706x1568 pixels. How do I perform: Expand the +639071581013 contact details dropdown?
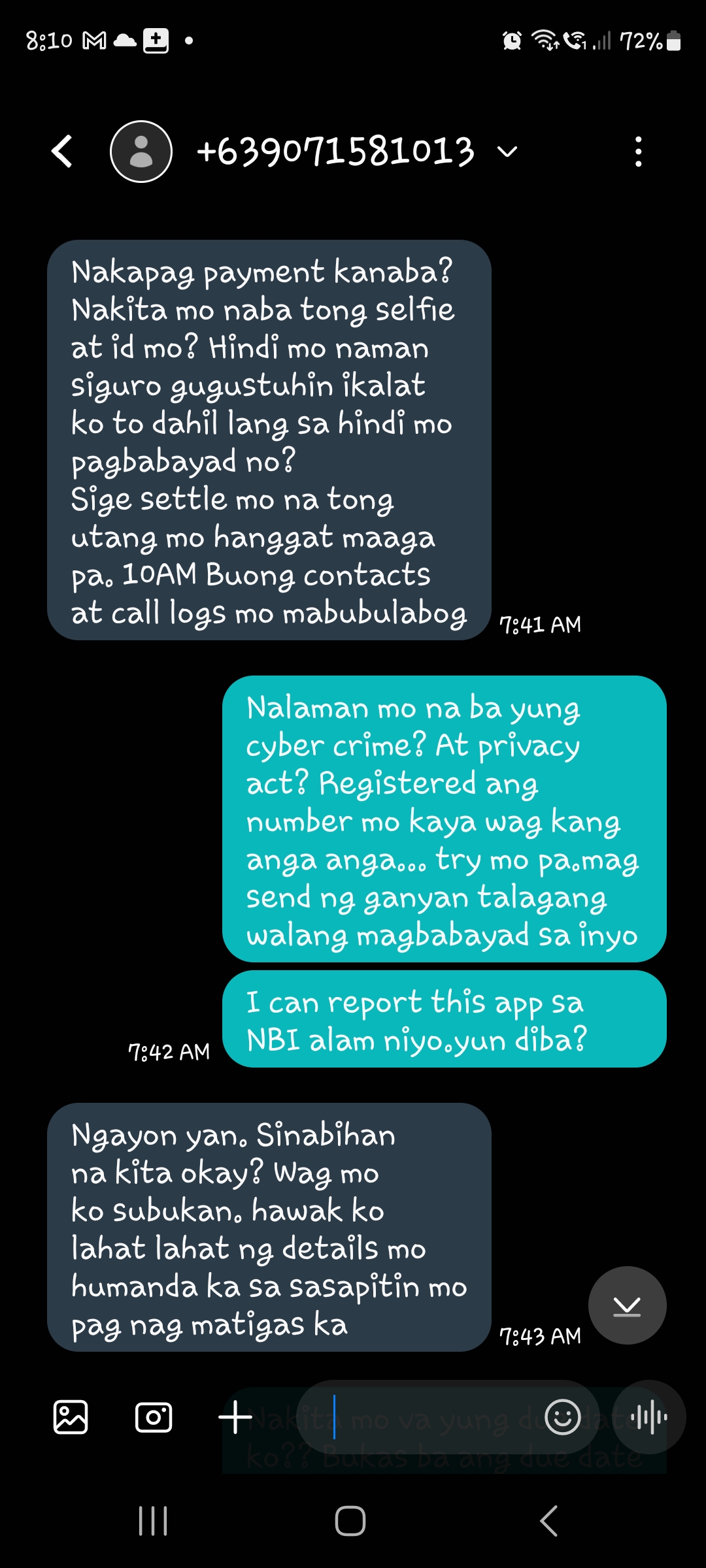point(507,152)
